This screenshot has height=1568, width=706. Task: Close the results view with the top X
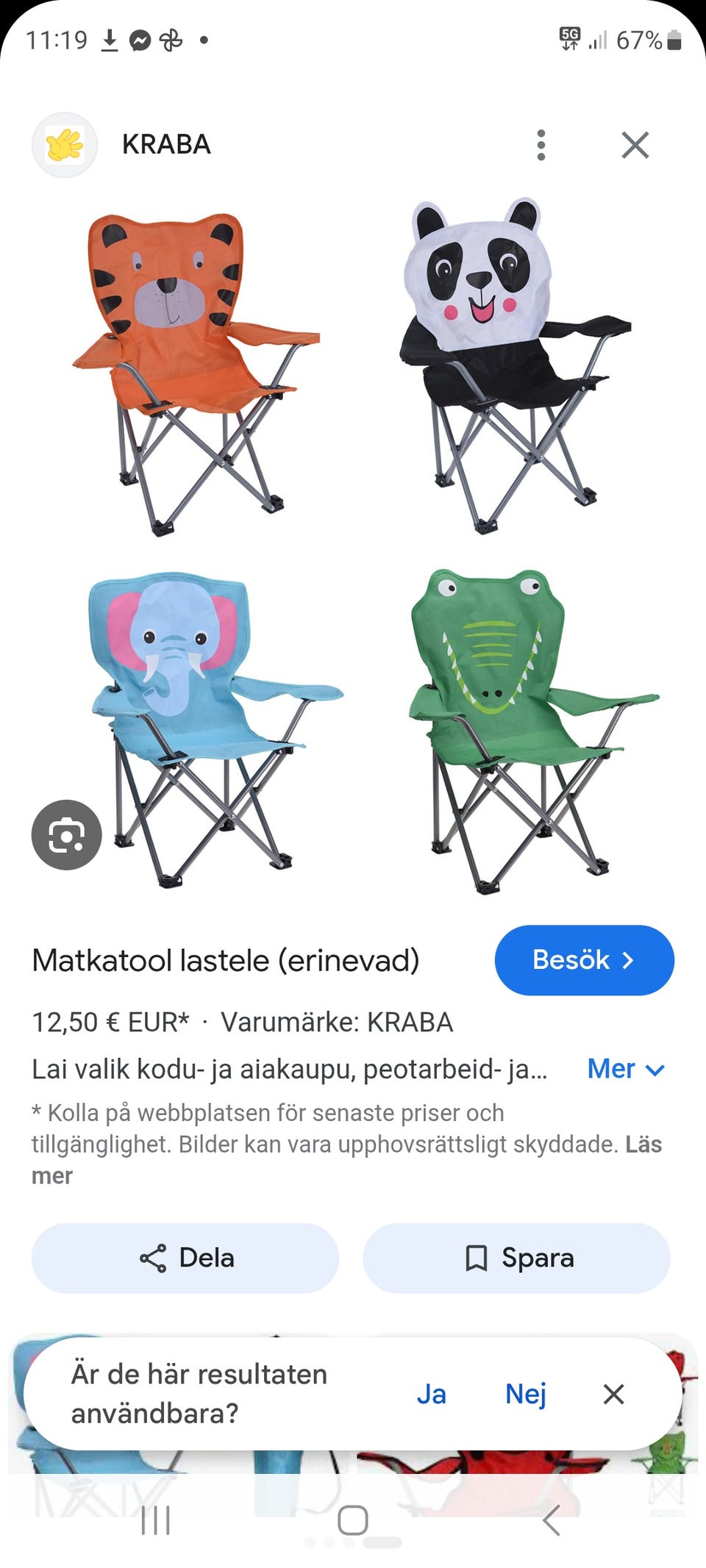pos(637,145)
